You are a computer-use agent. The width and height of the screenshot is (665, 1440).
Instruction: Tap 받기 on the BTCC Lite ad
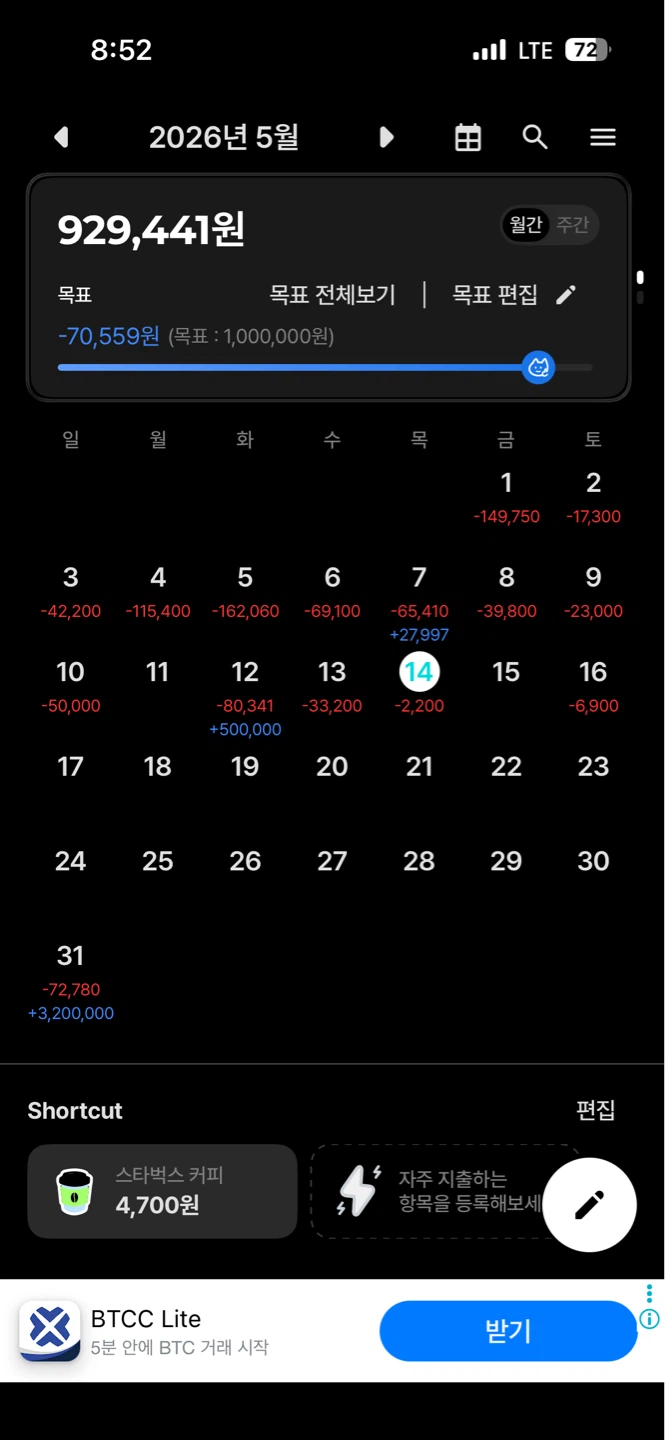pos(508,1331)
